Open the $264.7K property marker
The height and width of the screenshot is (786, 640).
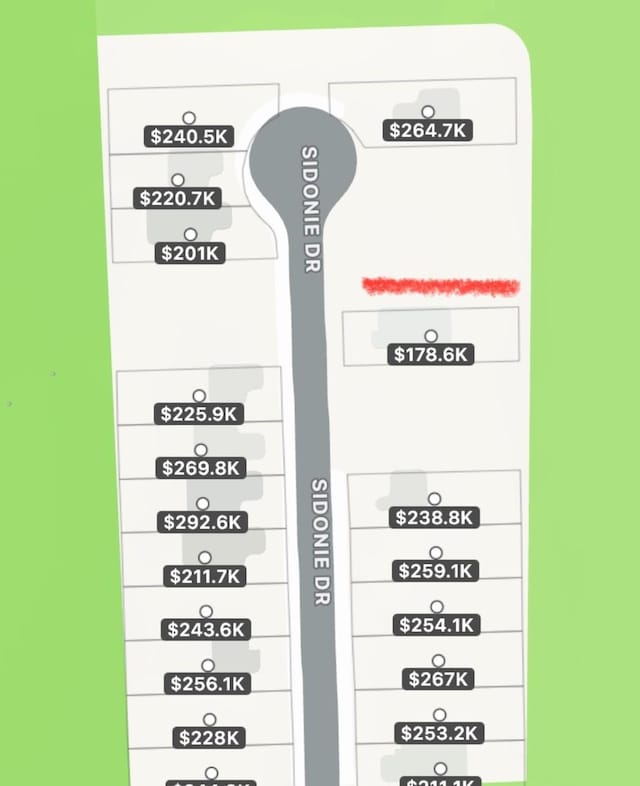click(429, 130)
